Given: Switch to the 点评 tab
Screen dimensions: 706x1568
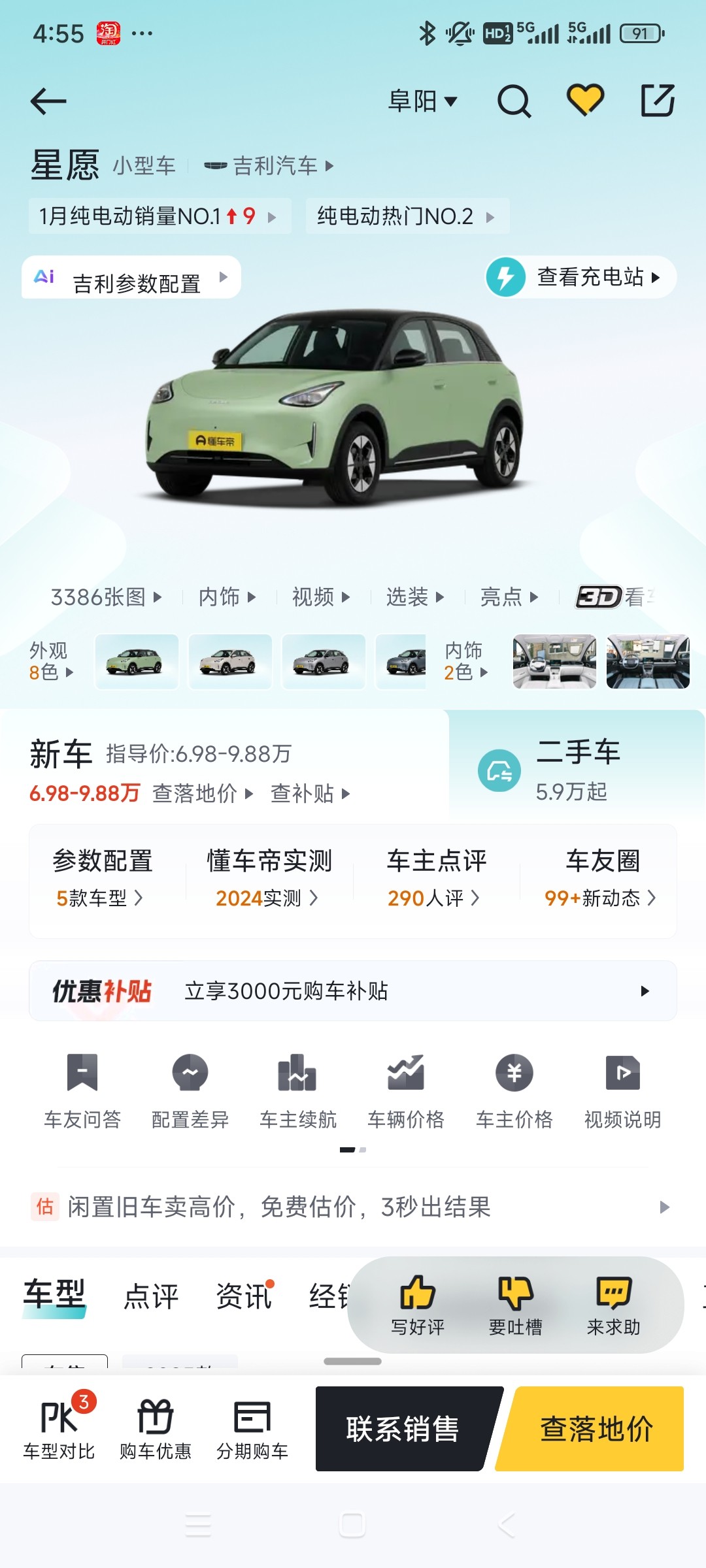Looking at the screenshot, I should click(x=151, y=1296).
